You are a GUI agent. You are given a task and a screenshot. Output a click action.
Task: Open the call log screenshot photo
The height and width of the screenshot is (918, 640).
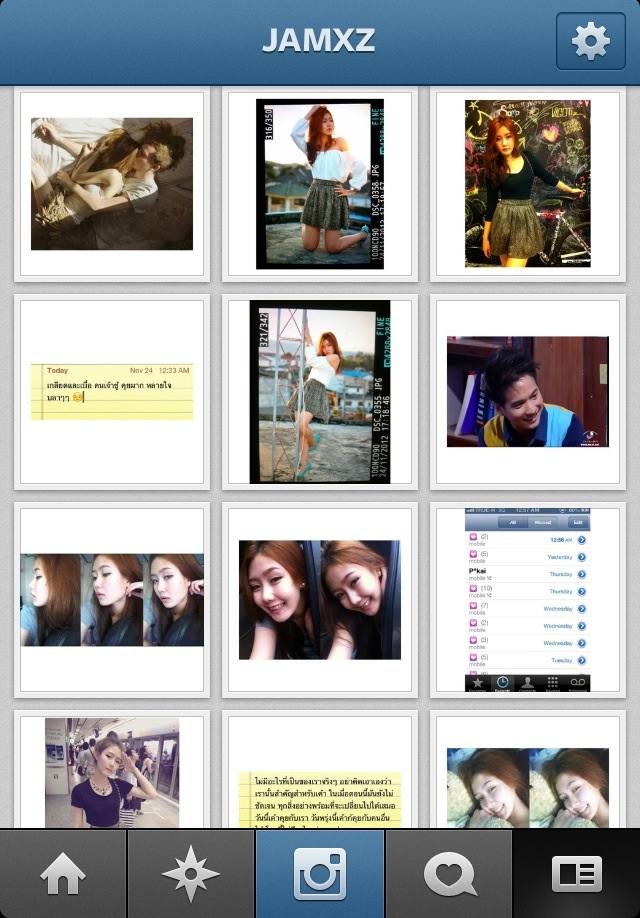528,599
